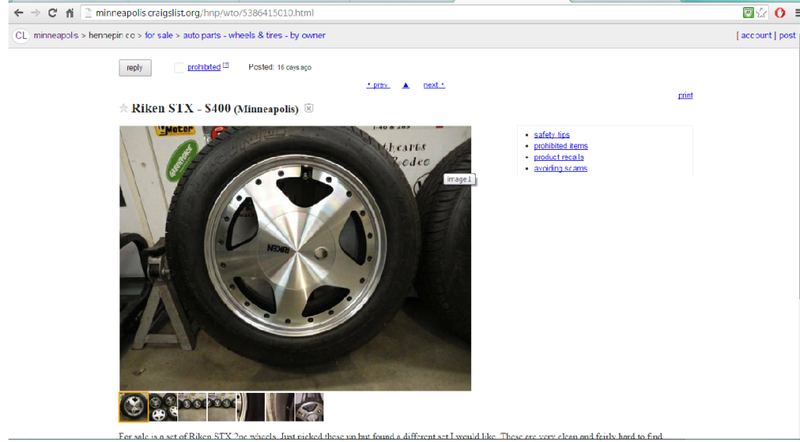Check the prohibited flag box
The image size is (800, 442).
point(179,68)
